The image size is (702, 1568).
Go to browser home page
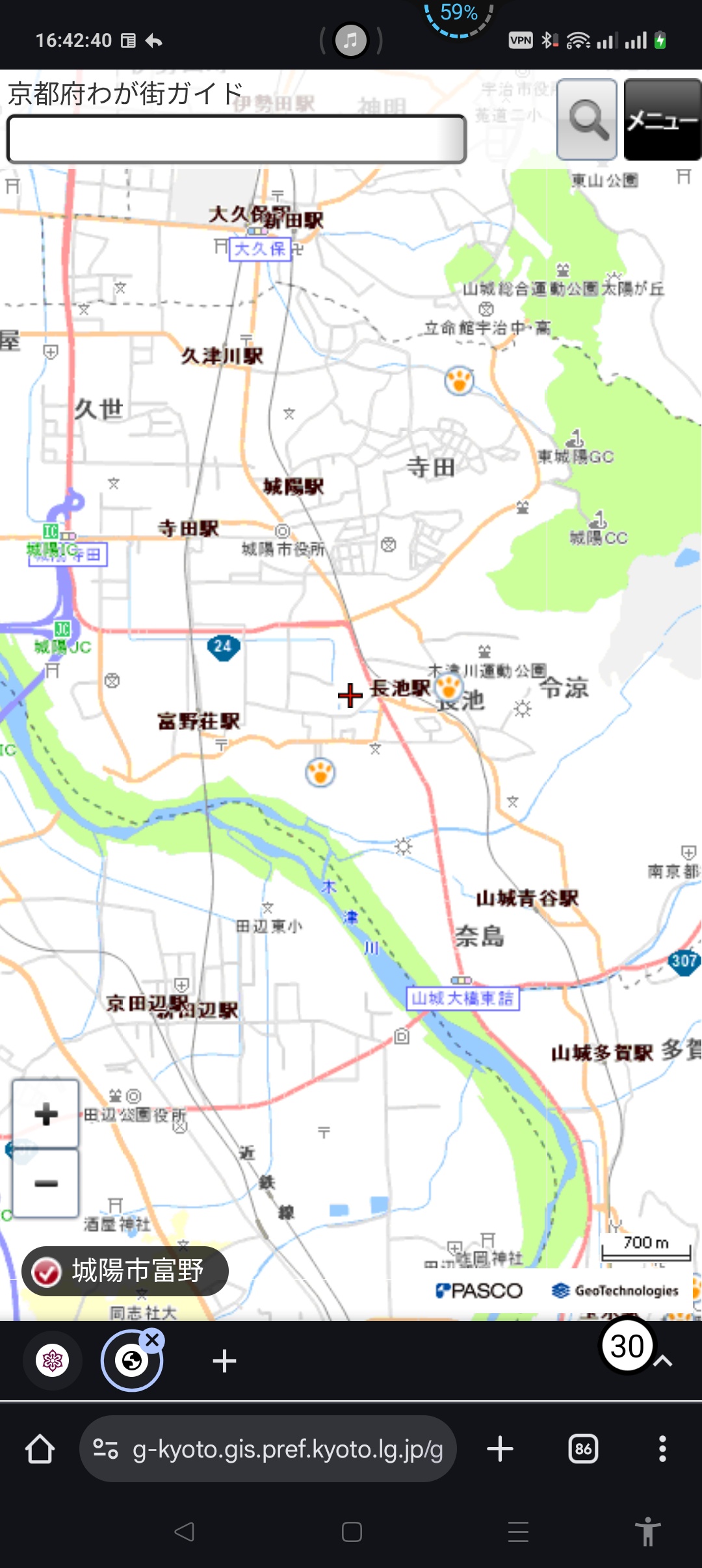[x=40, y=1449]
